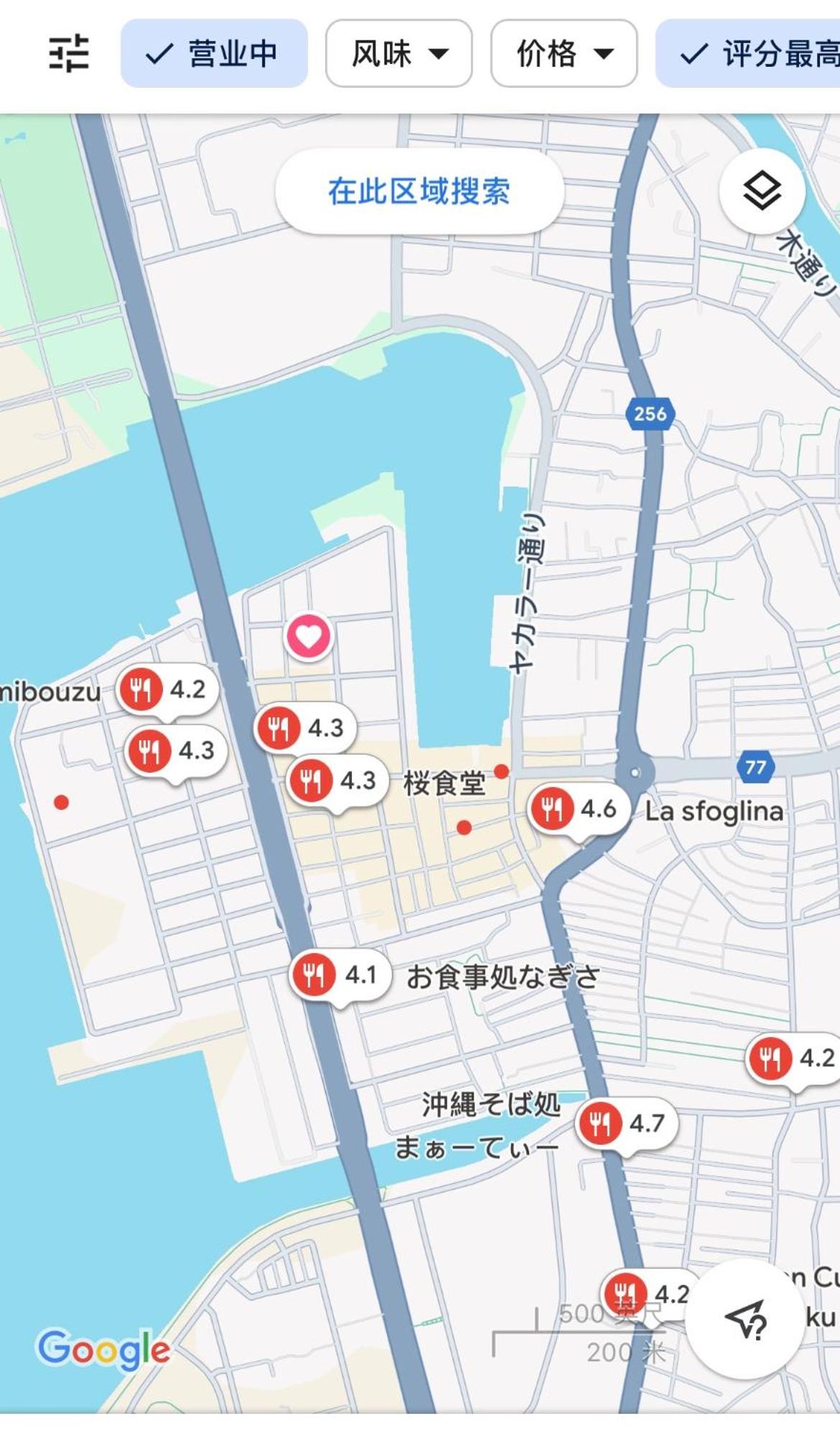The width and height of the screenshot is (840, 1431).
Task: Expand the 风味 dropdown
Action: tap(399, 53)
